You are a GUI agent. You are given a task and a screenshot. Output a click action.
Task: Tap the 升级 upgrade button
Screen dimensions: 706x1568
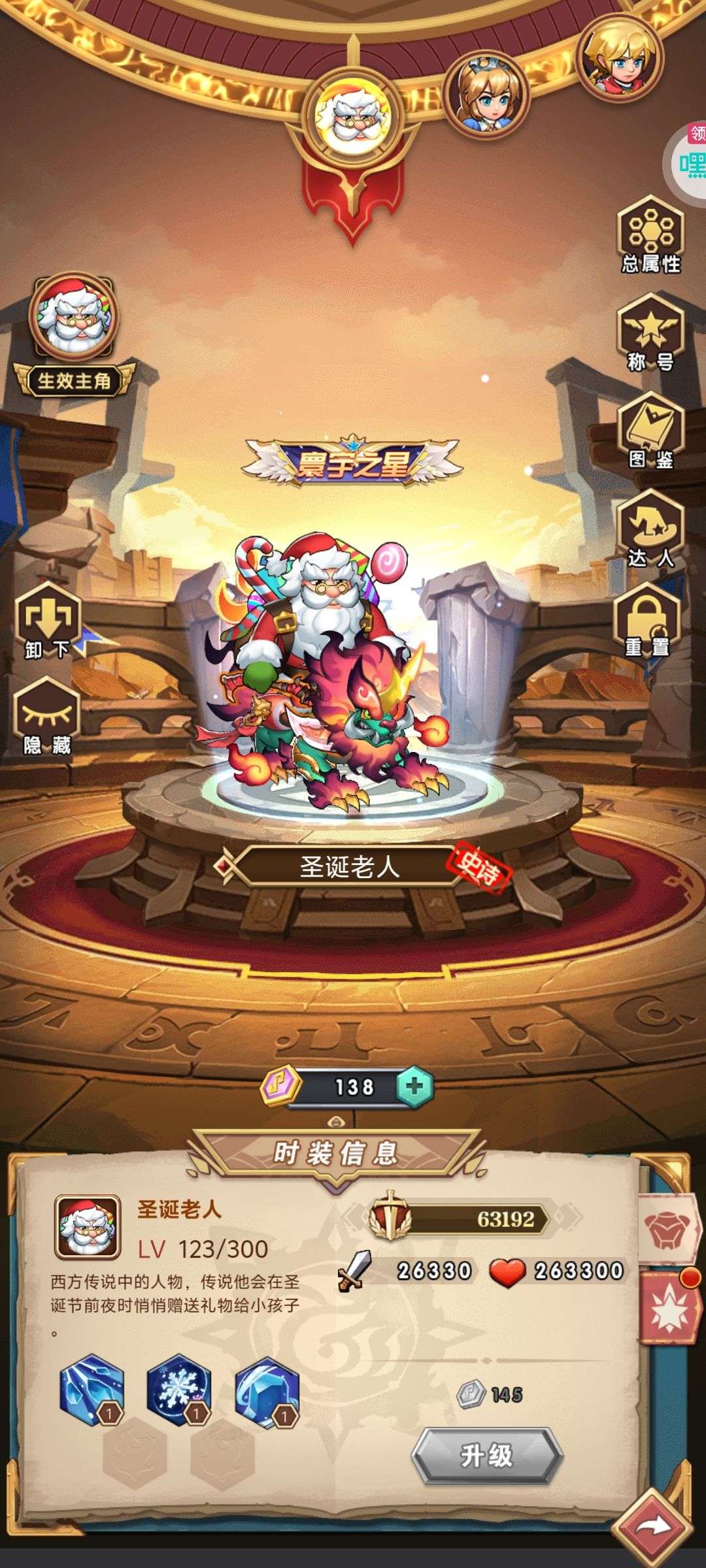(487, 1454)
